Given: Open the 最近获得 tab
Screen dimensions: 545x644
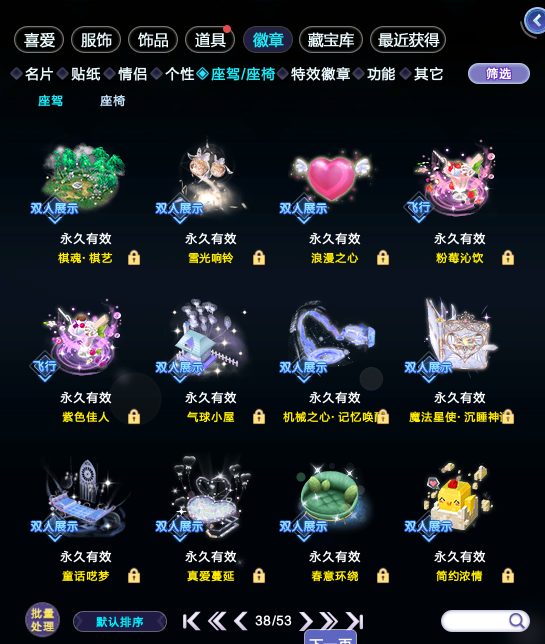Looking at the screenshot, I should tap(408, 40).
